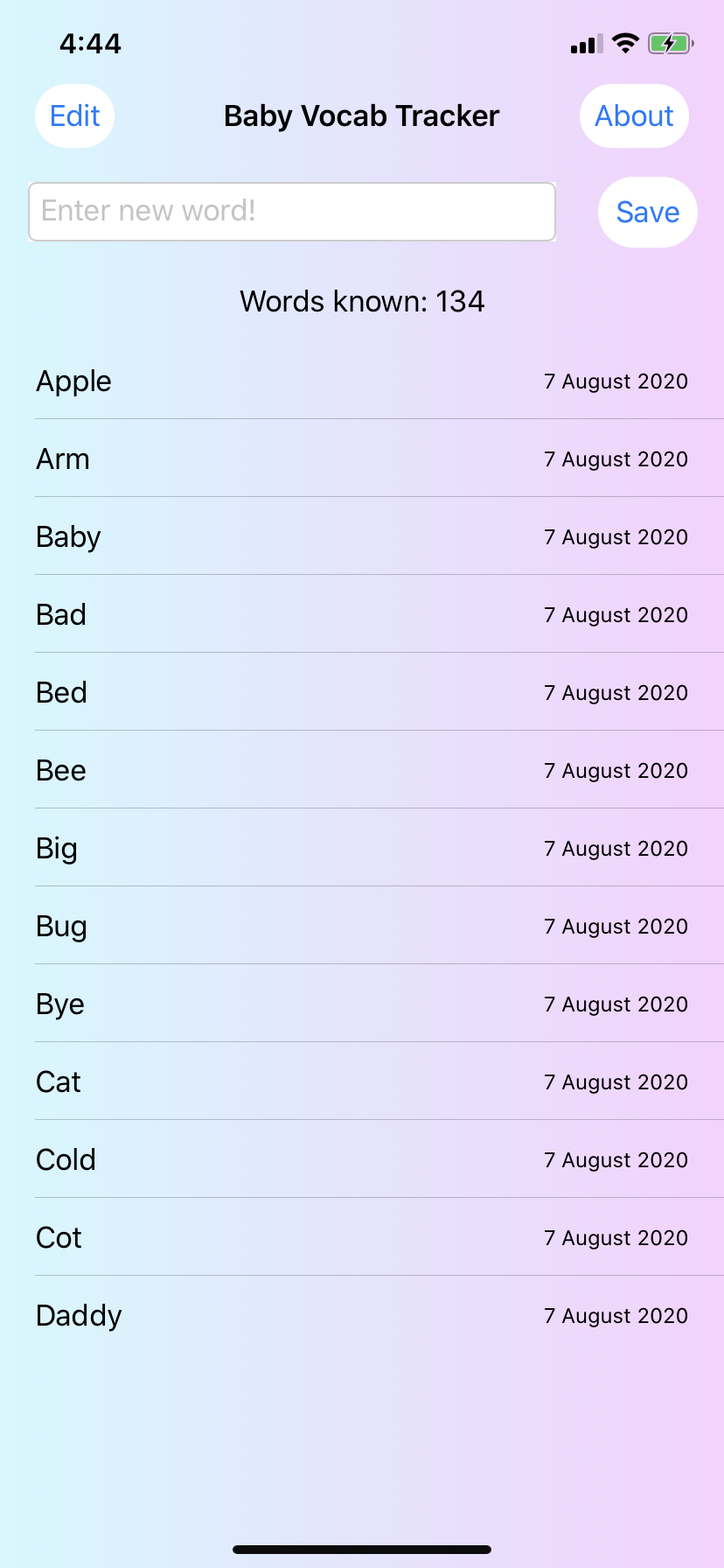This screenshot has height=1568, width=724.
Task: Tap the Edit button
Action: (x=74, y=115)
